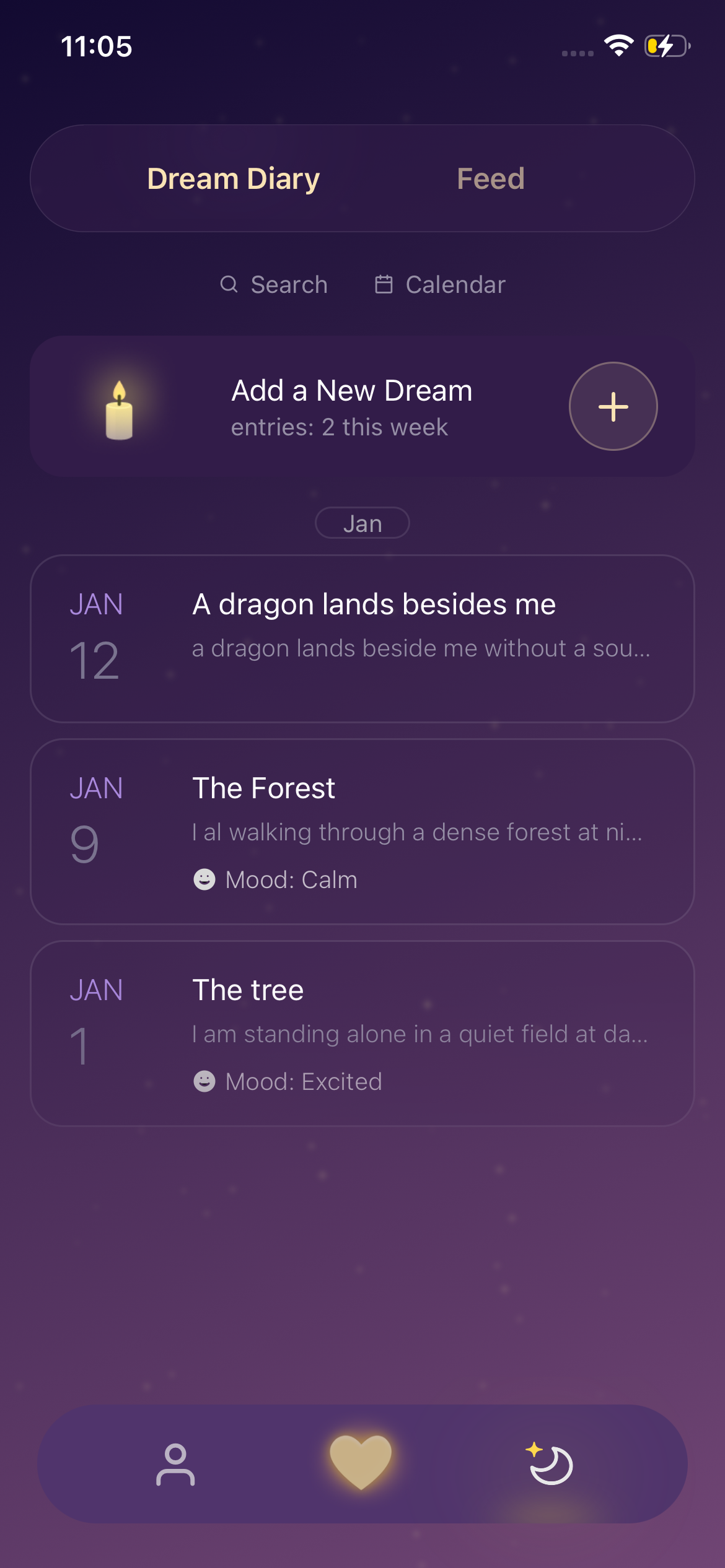Select the Dream Diary tab
Screen dimensions: 725x1568
(233, 179)
